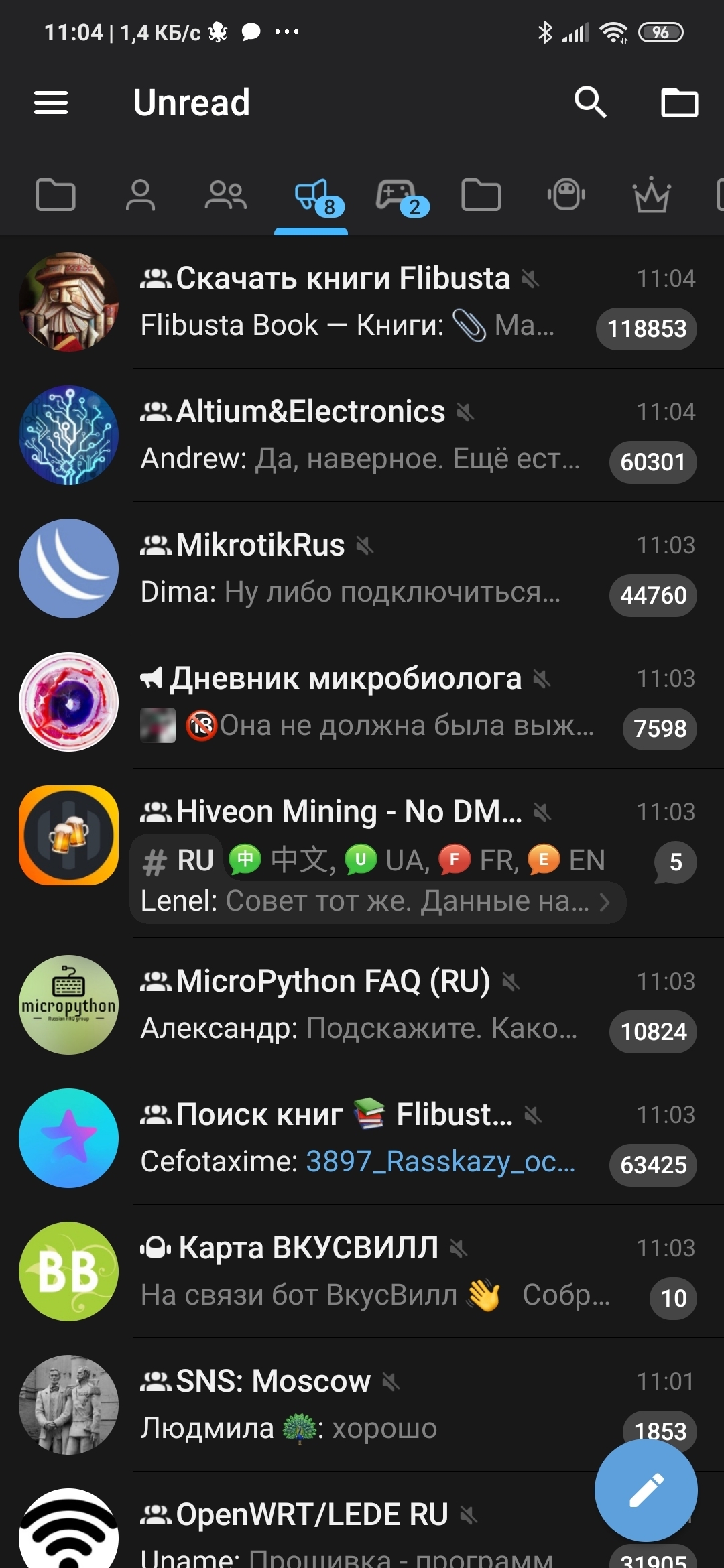Search chats with the magnifier icon
Screen dimensions: 724x1568
coord(590,103)
